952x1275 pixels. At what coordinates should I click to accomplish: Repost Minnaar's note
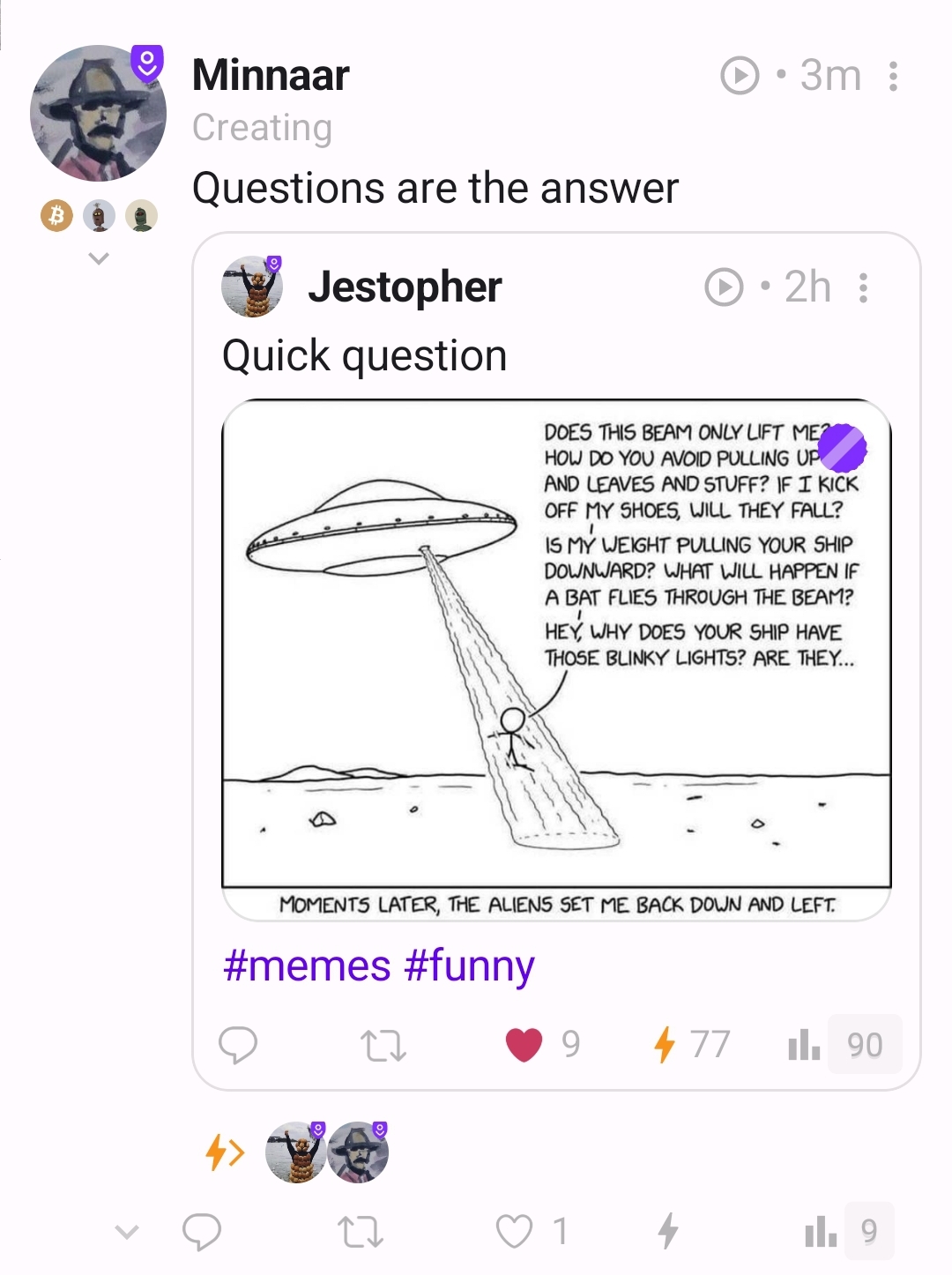pos(361,1231)
